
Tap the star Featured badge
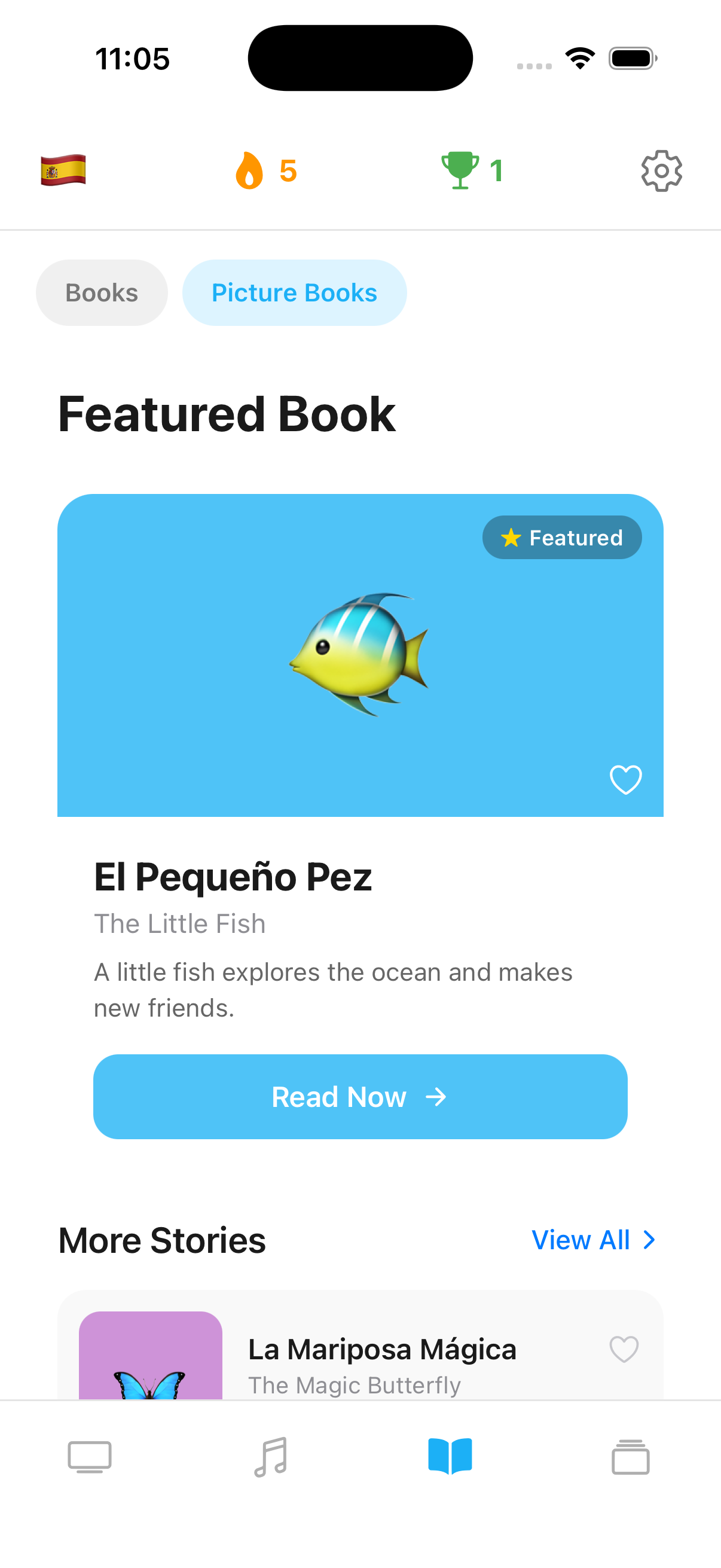(x=561, y=537)
